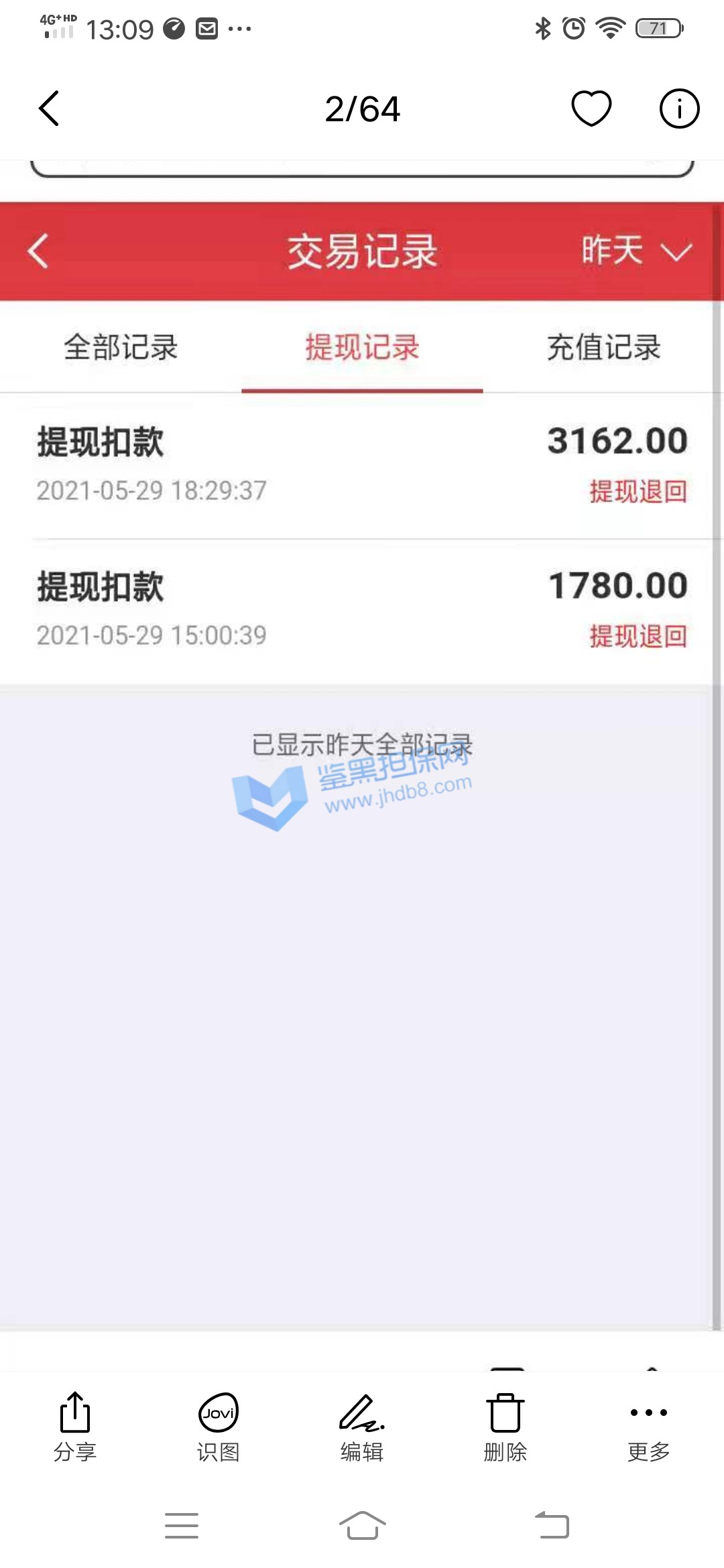Go back from the photo viewer
The image size is (724, 1568).
[49, 109]
